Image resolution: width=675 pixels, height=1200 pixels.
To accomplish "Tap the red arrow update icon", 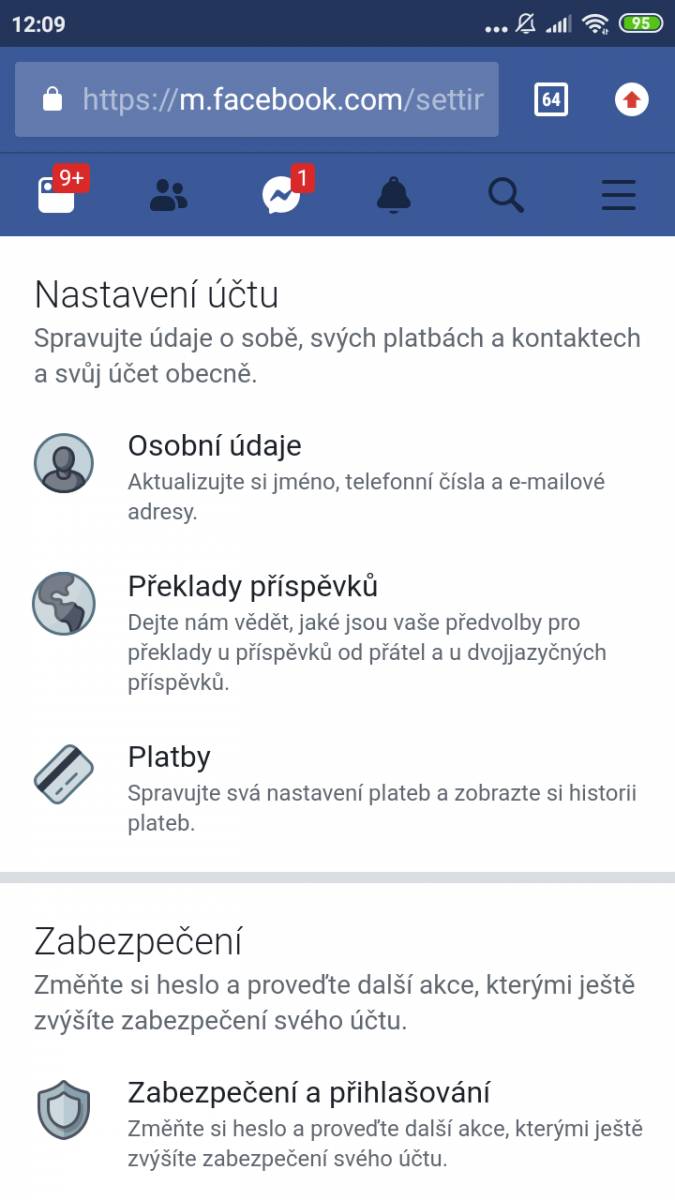I will click(x=631, y=99).
